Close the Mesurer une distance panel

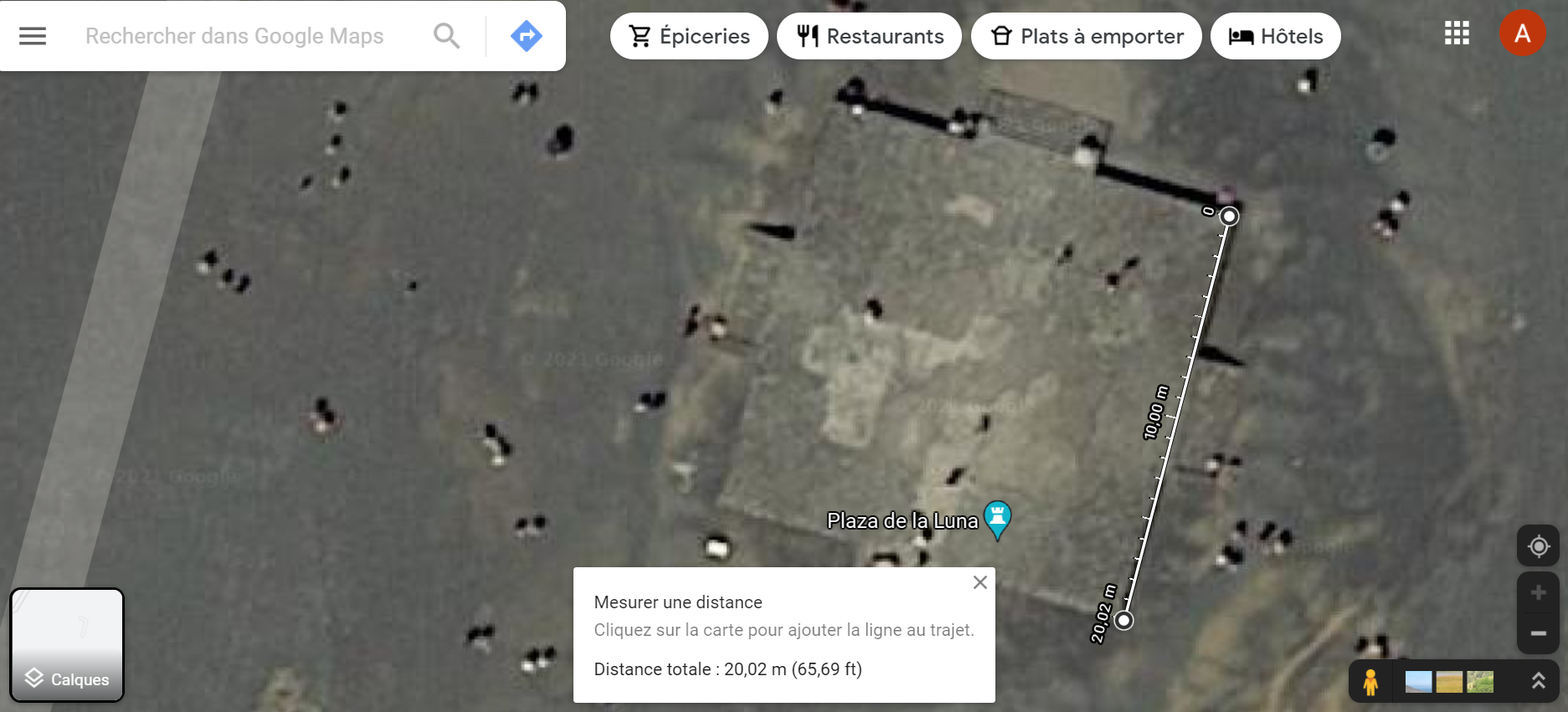(x=979, y=582)
